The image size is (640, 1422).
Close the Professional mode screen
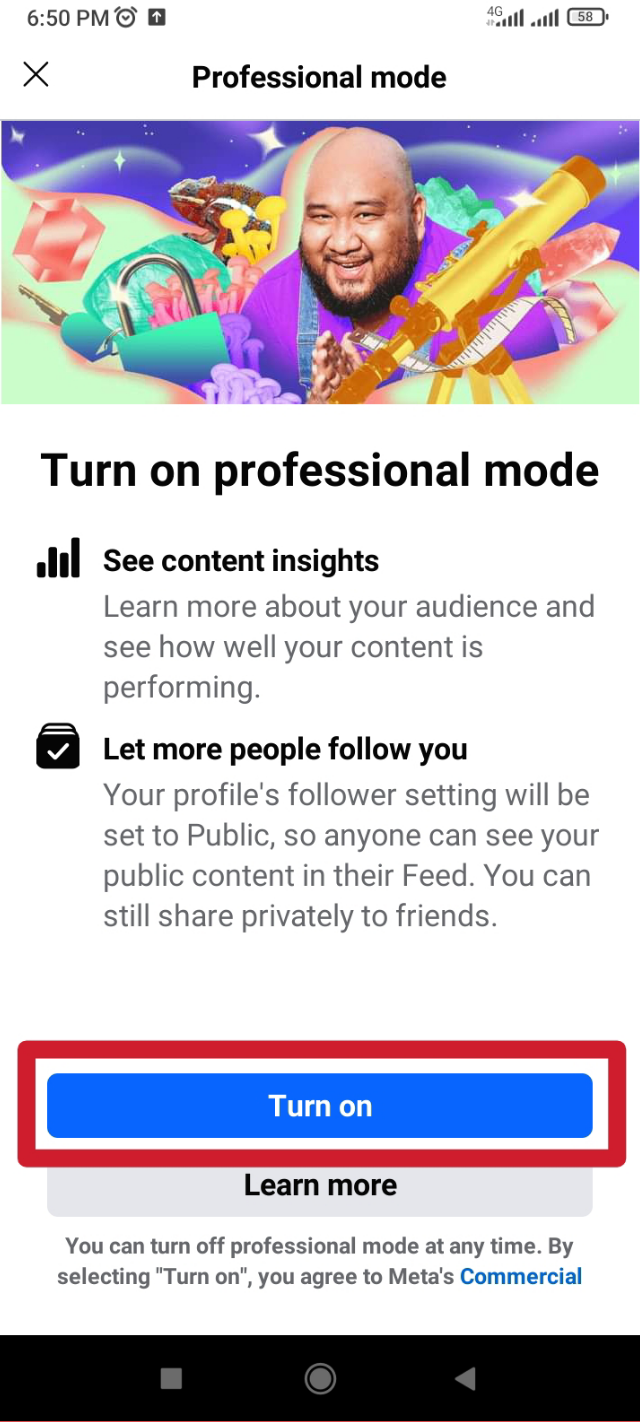pos(36,75)
